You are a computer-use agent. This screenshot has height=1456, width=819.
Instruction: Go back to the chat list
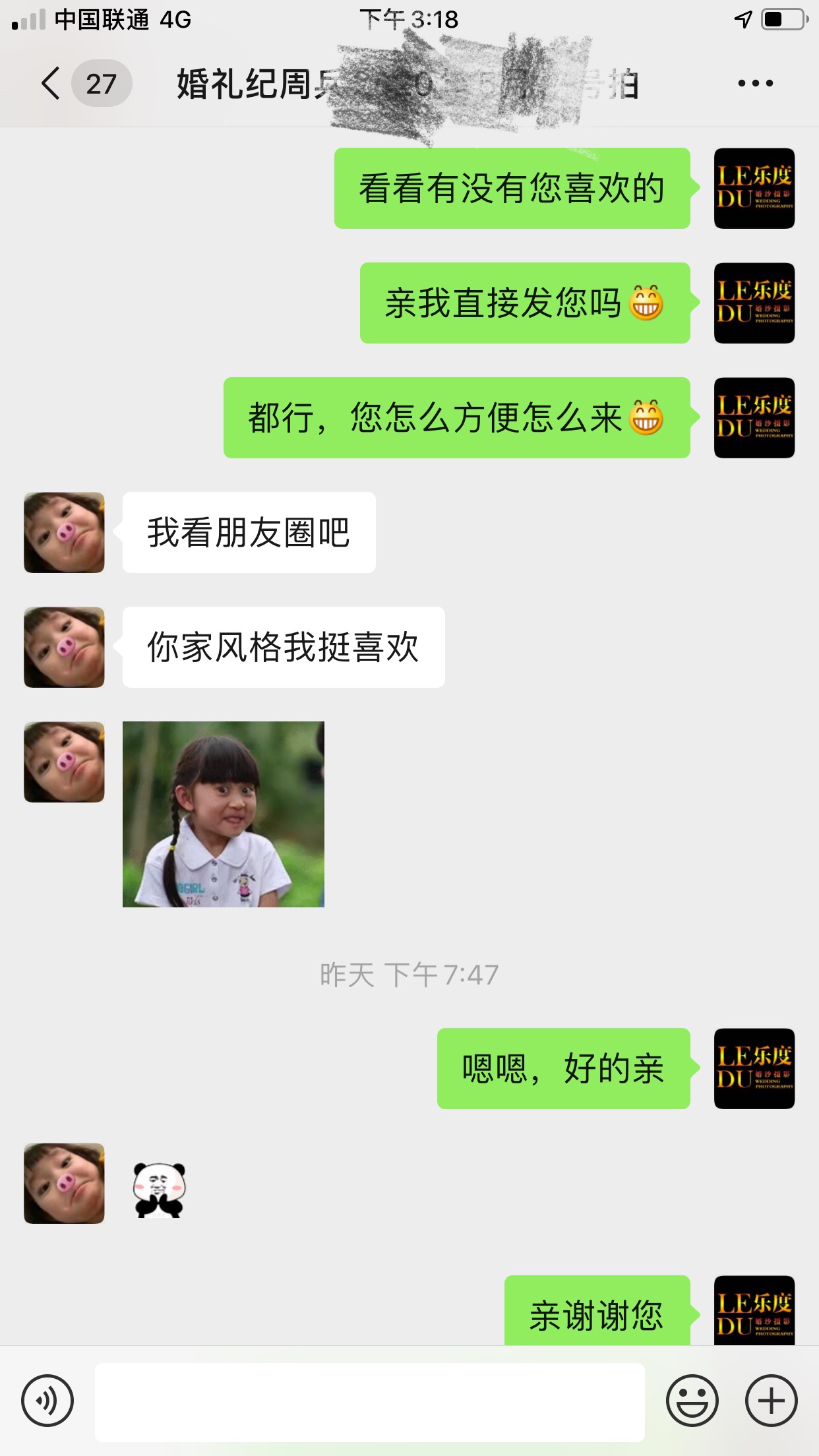pos(51,84)
